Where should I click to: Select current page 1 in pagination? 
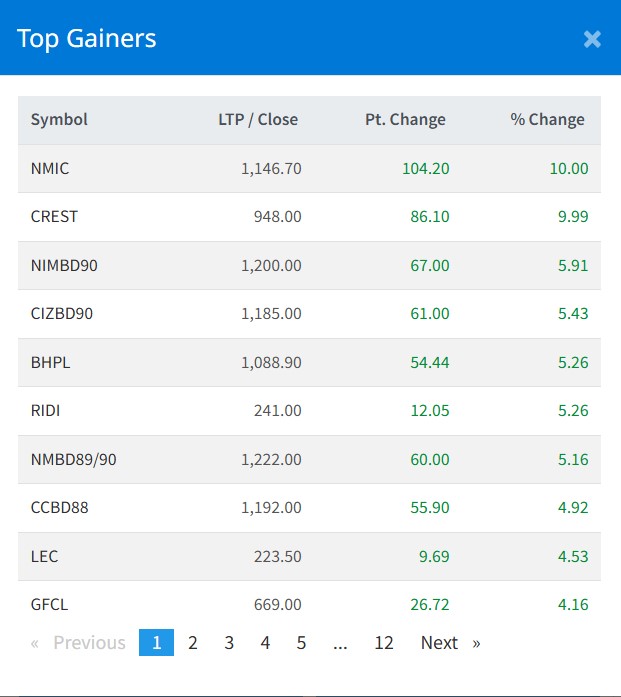(x=157, y=643)
